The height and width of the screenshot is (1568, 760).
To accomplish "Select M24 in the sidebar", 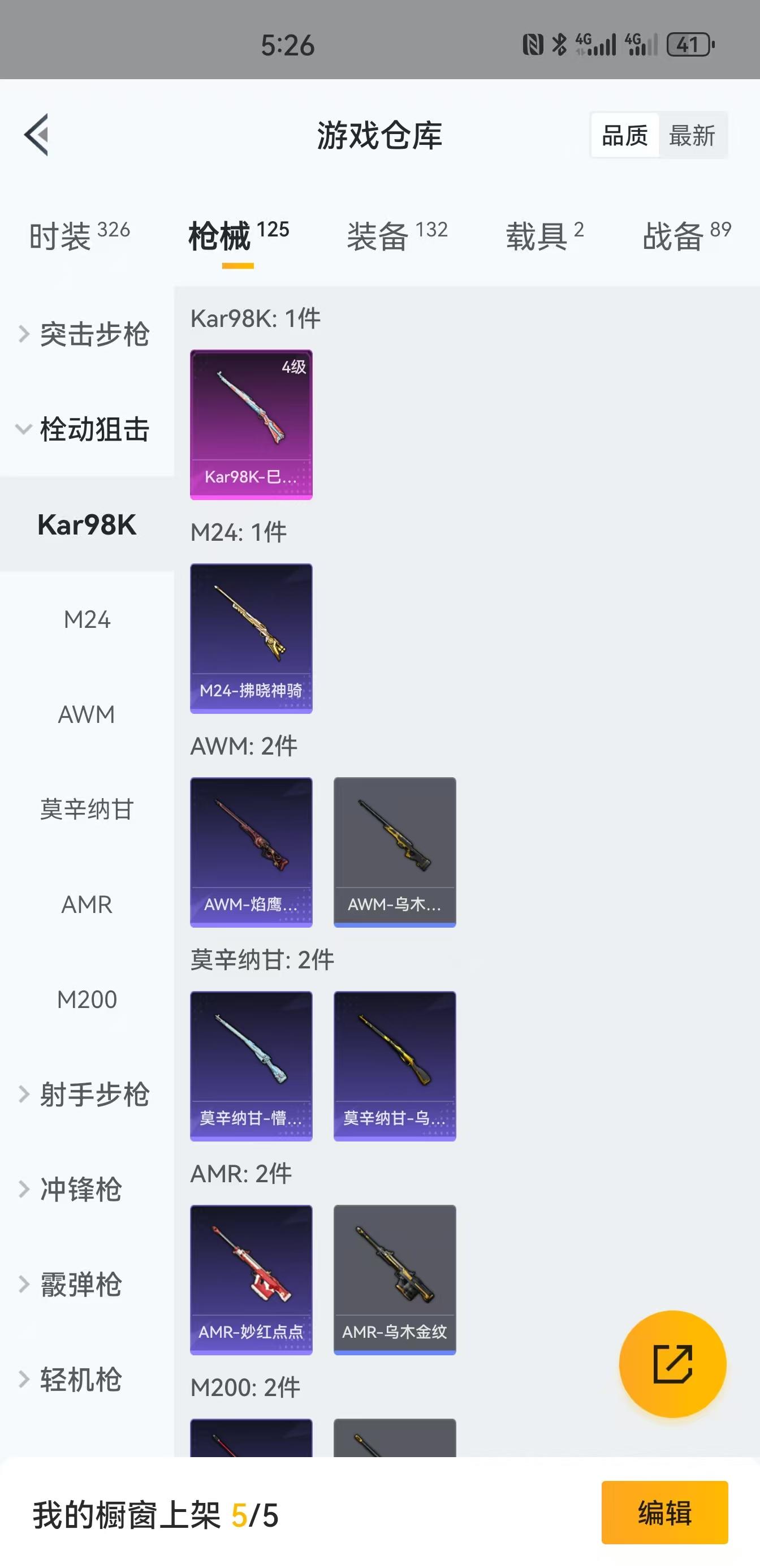I will click(87, 619).
